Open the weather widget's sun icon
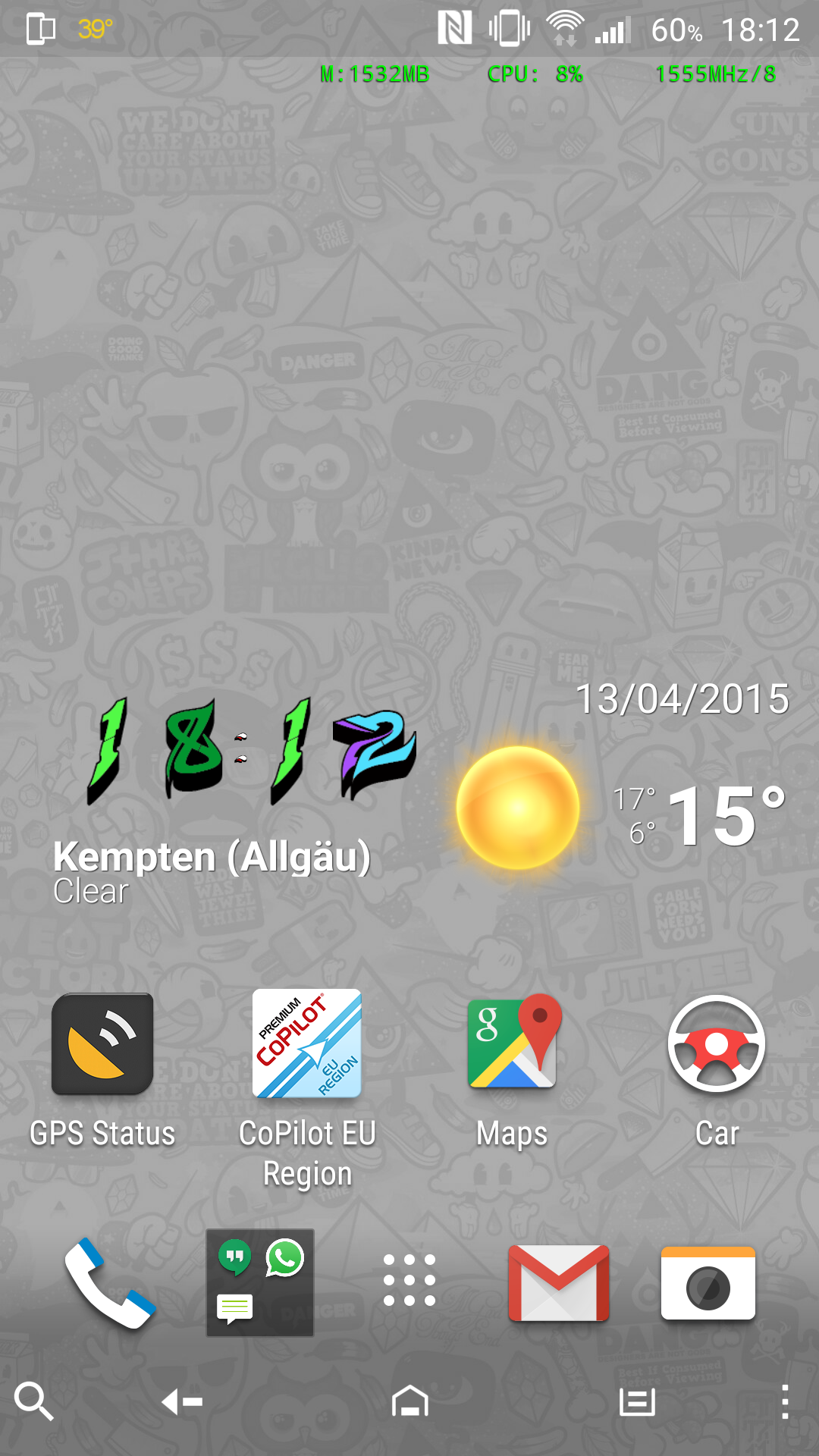819x1456 pixels. point(518,808)
